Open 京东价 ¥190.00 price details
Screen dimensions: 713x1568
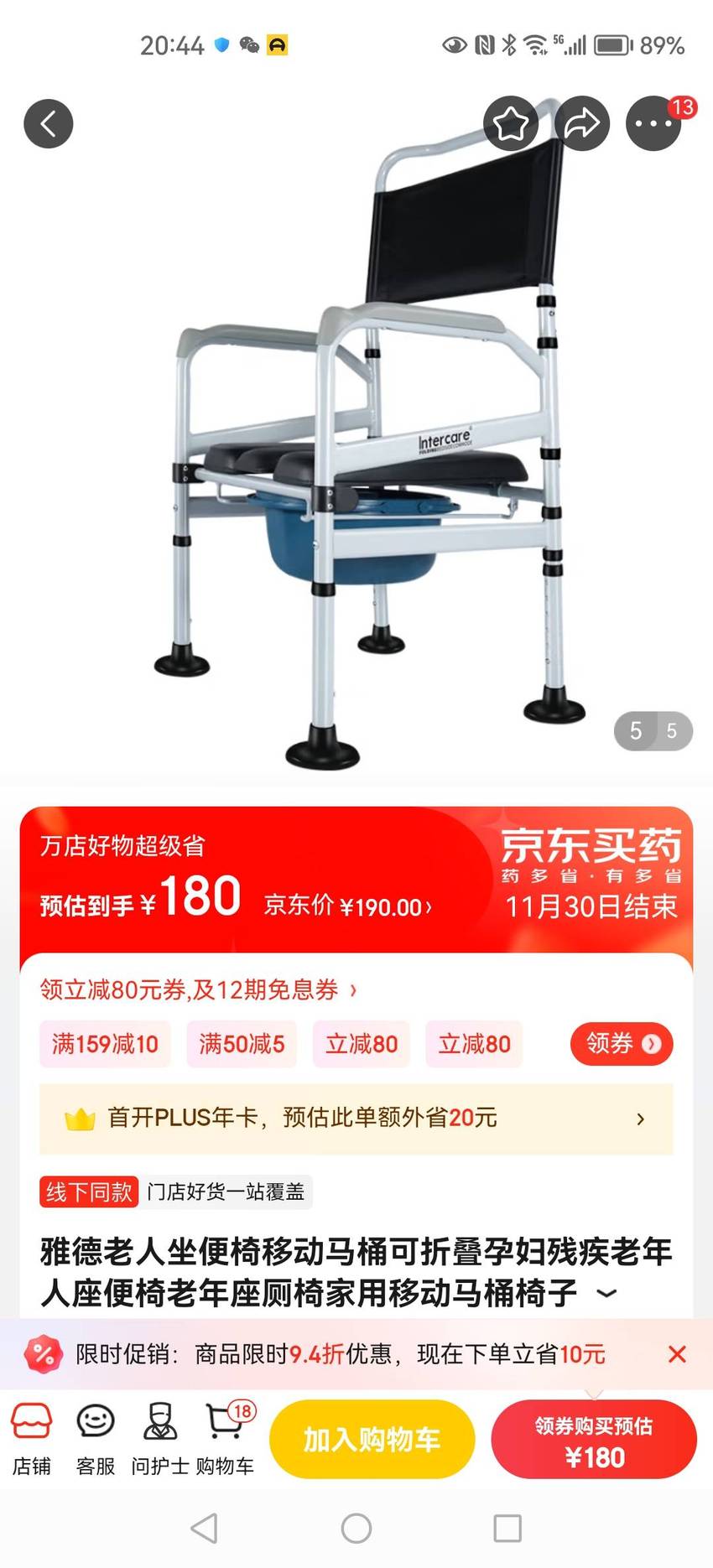348,906
